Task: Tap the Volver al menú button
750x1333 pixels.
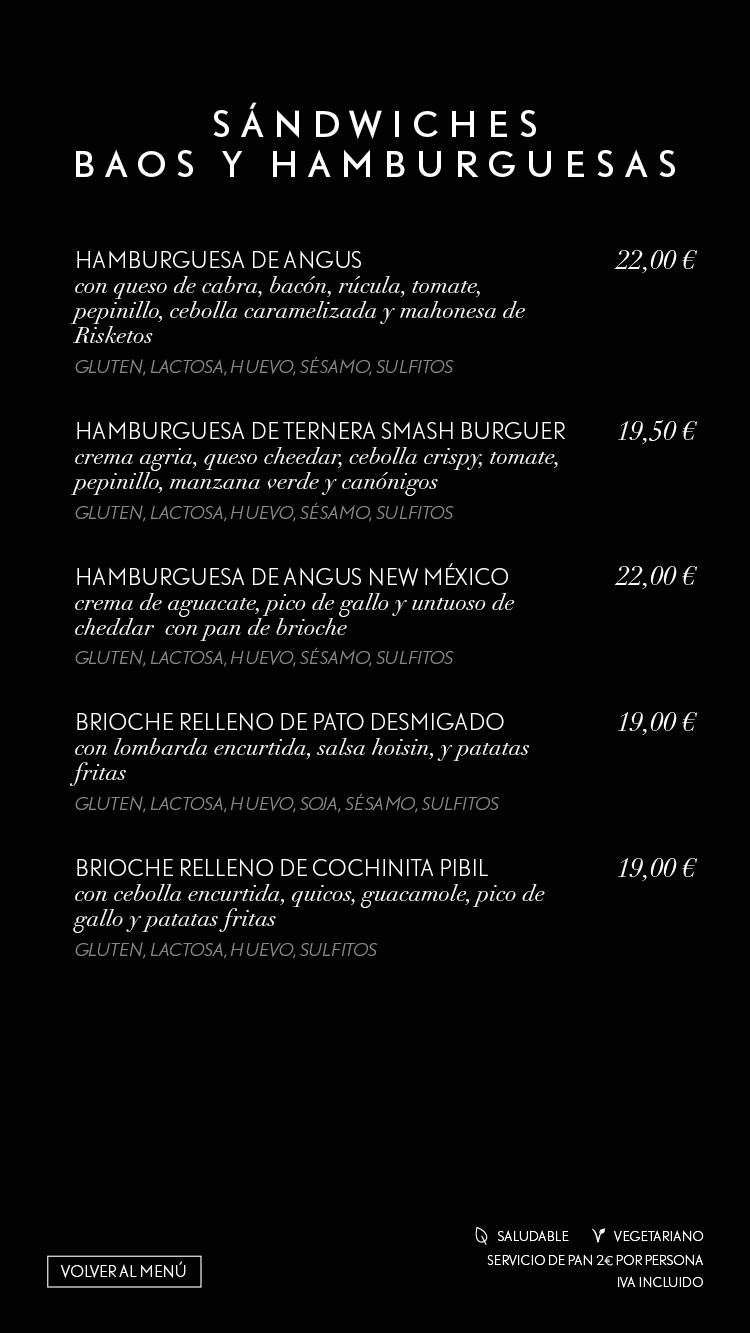Action: pyautogui.click(x=124, y=1271)
